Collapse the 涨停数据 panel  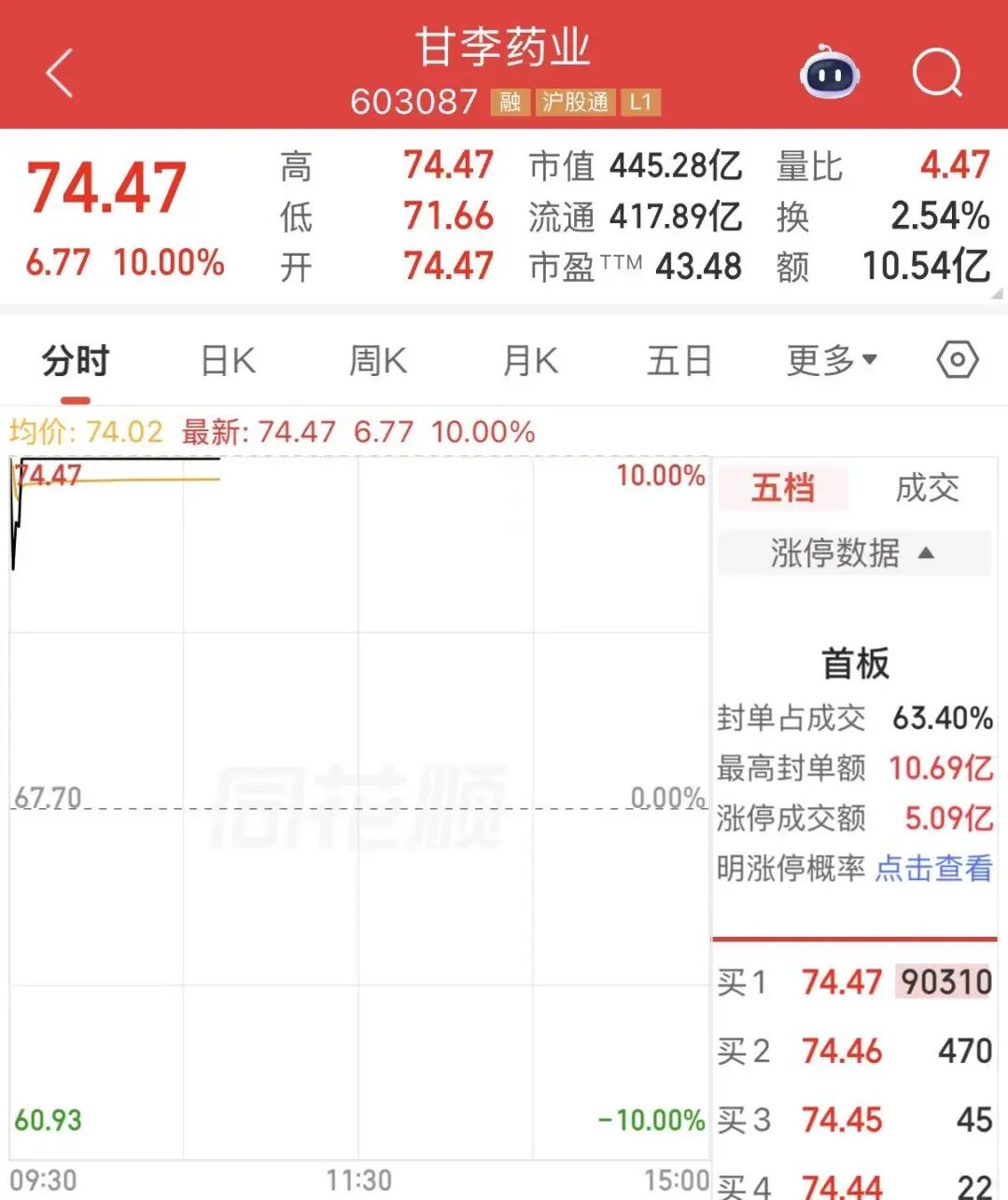[x=854, y=553]
